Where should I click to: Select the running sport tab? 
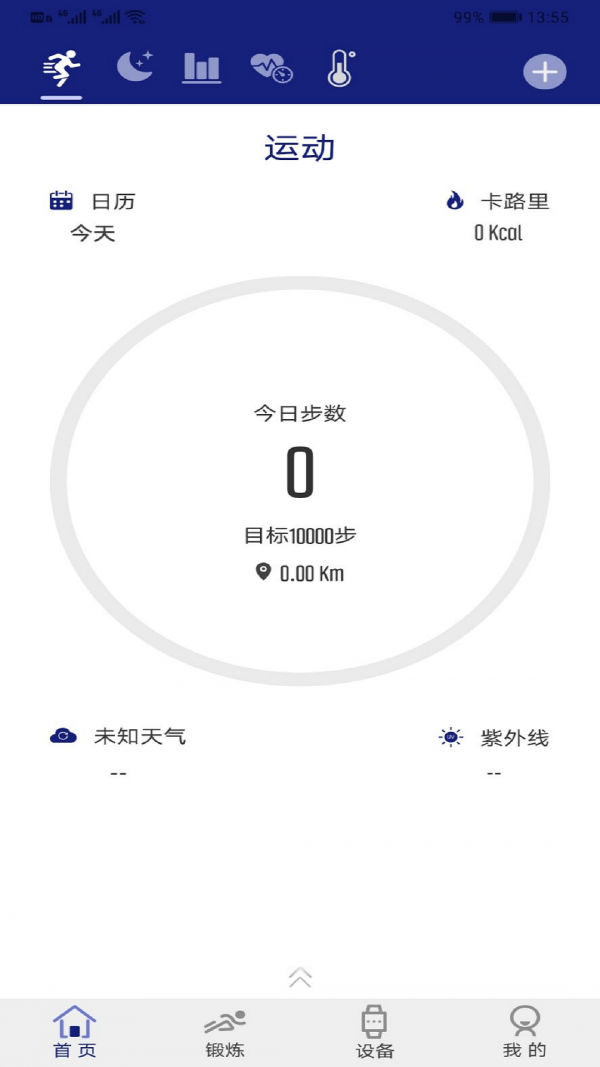61,68
